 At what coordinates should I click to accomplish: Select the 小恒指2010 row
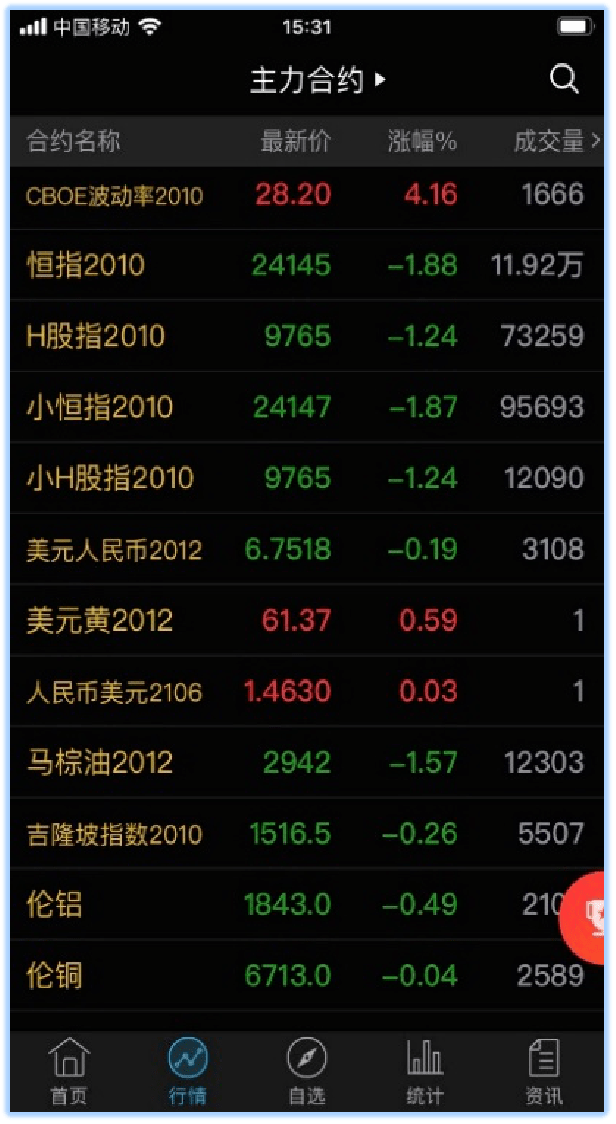(x=307, y=406)
